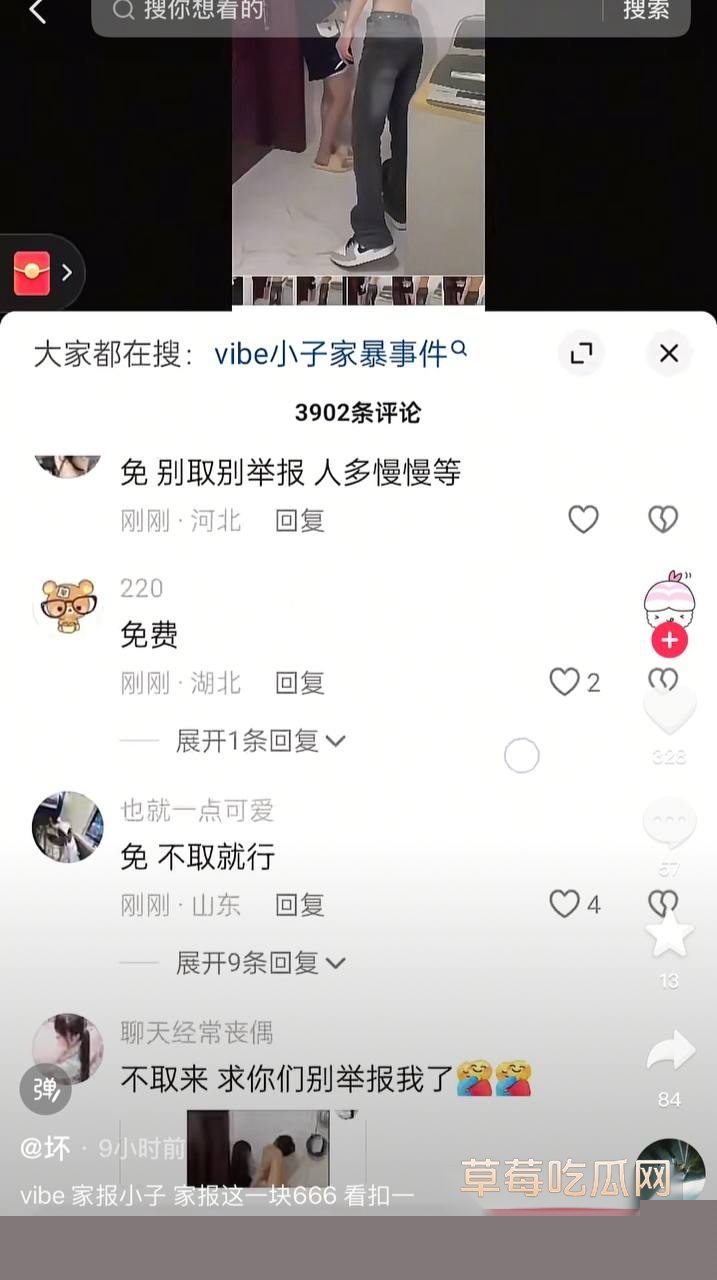Share the video via the arrow icon

[x=669, y=1054]
